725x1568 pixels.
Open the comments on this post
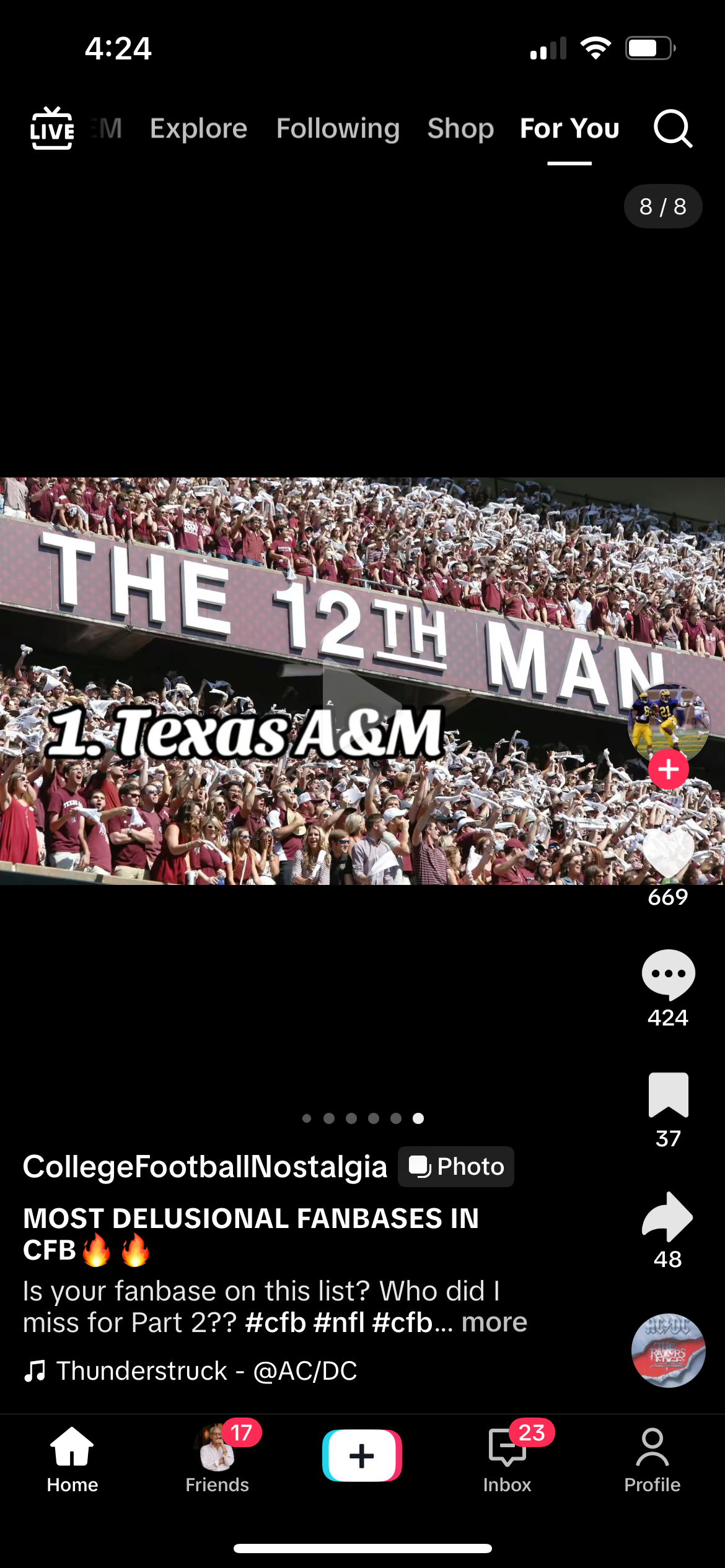[668, 975]
